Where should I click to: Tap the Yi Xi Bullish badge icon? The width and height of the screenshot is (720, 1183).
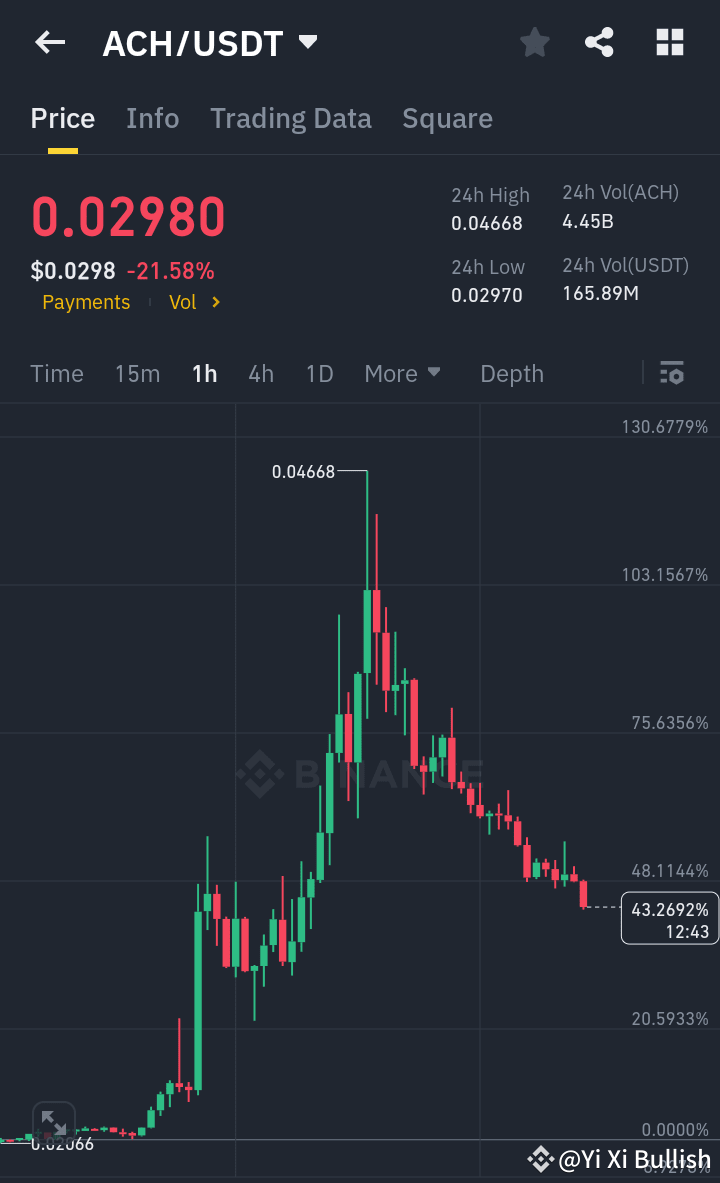pos(539,1160)
